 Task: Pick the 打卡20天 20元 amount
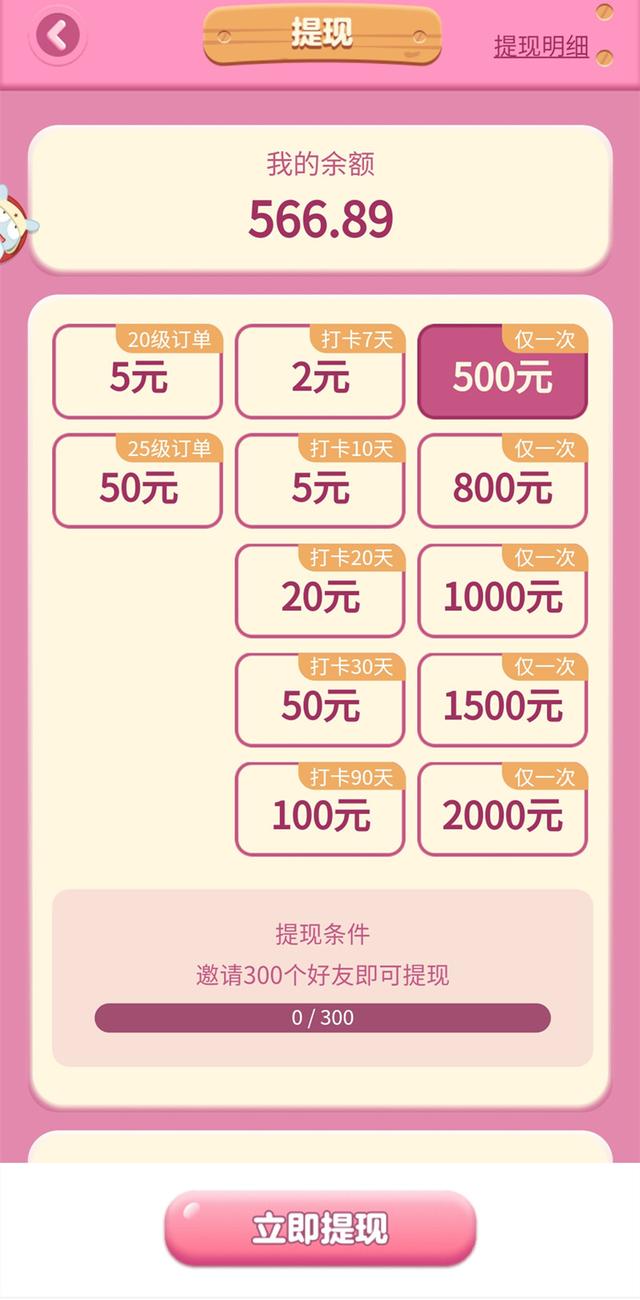click(x=320, y=591)
